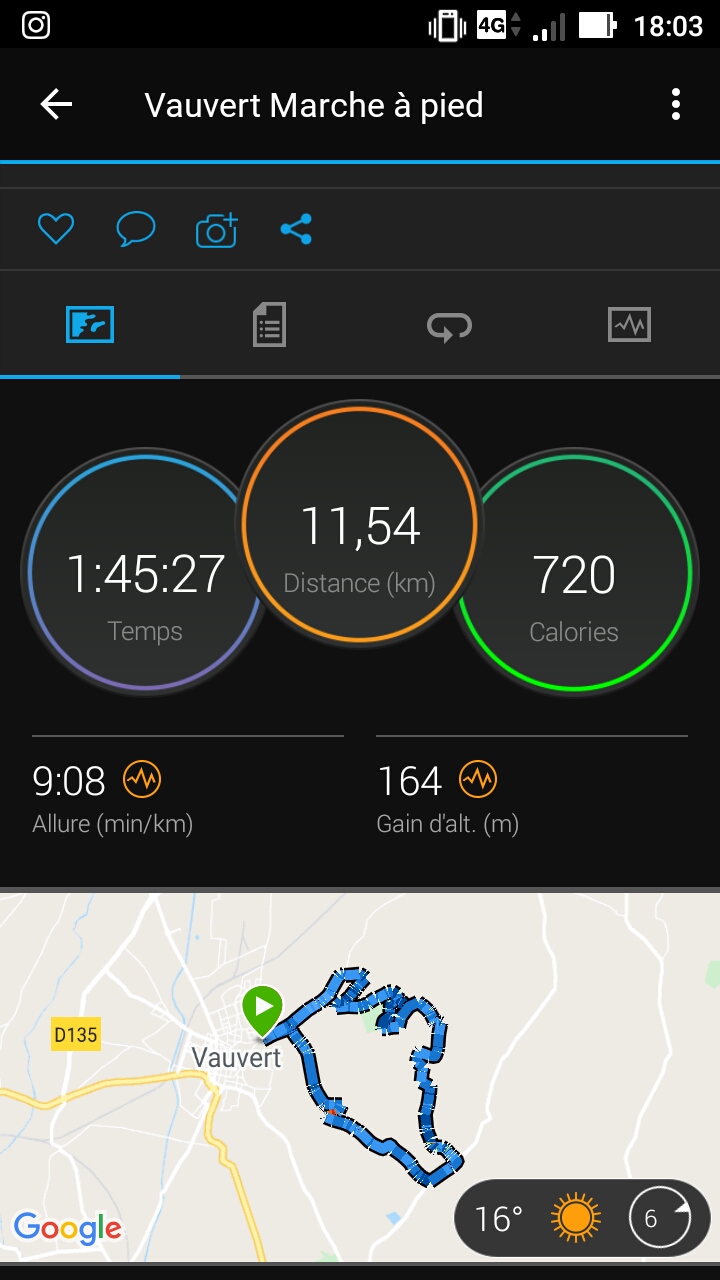Go back using the arrow icon

pyautogui.click(x=56, y=104)
